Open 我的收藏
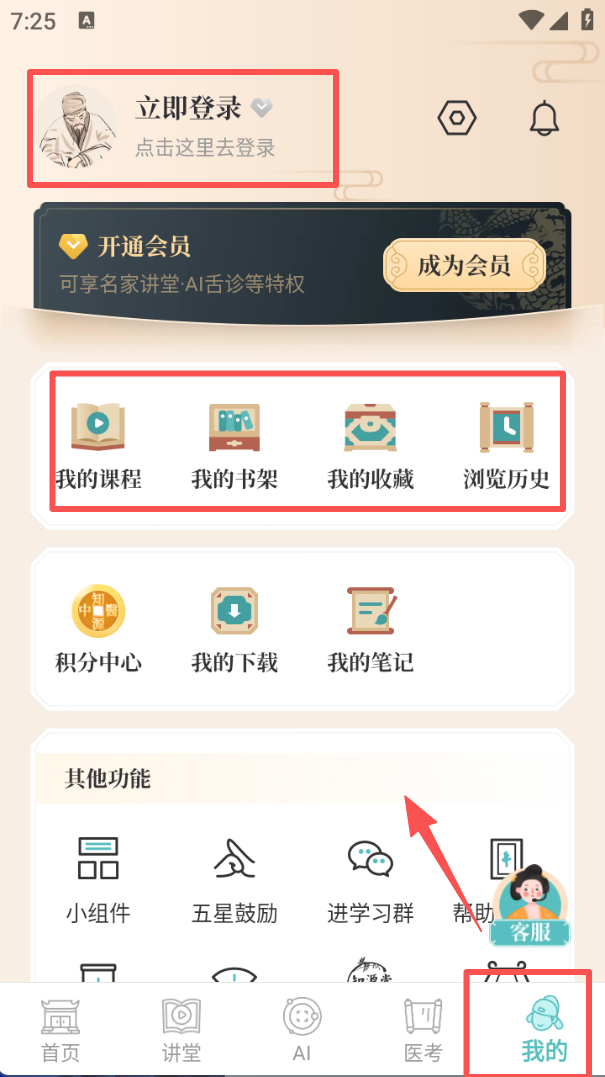605x1077 pixels. tap(370, 445)
